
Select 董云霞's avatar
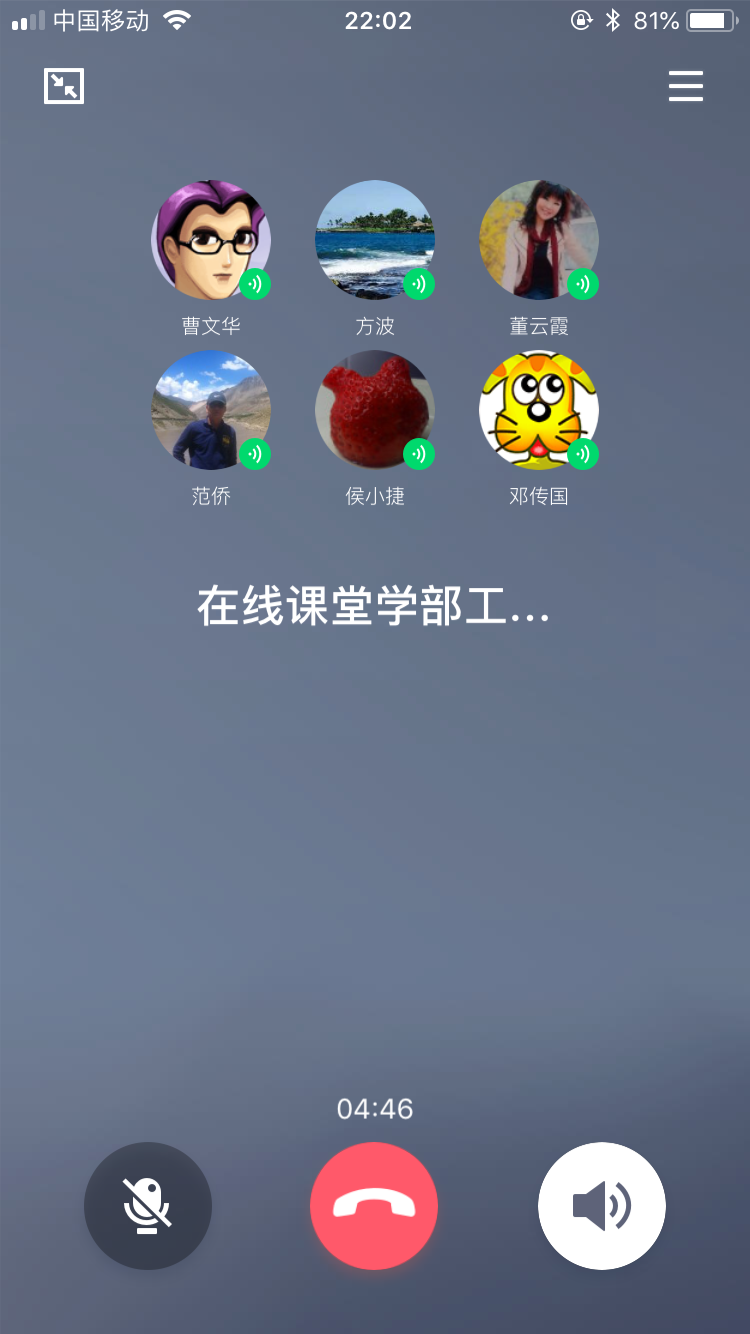(539, 240)
